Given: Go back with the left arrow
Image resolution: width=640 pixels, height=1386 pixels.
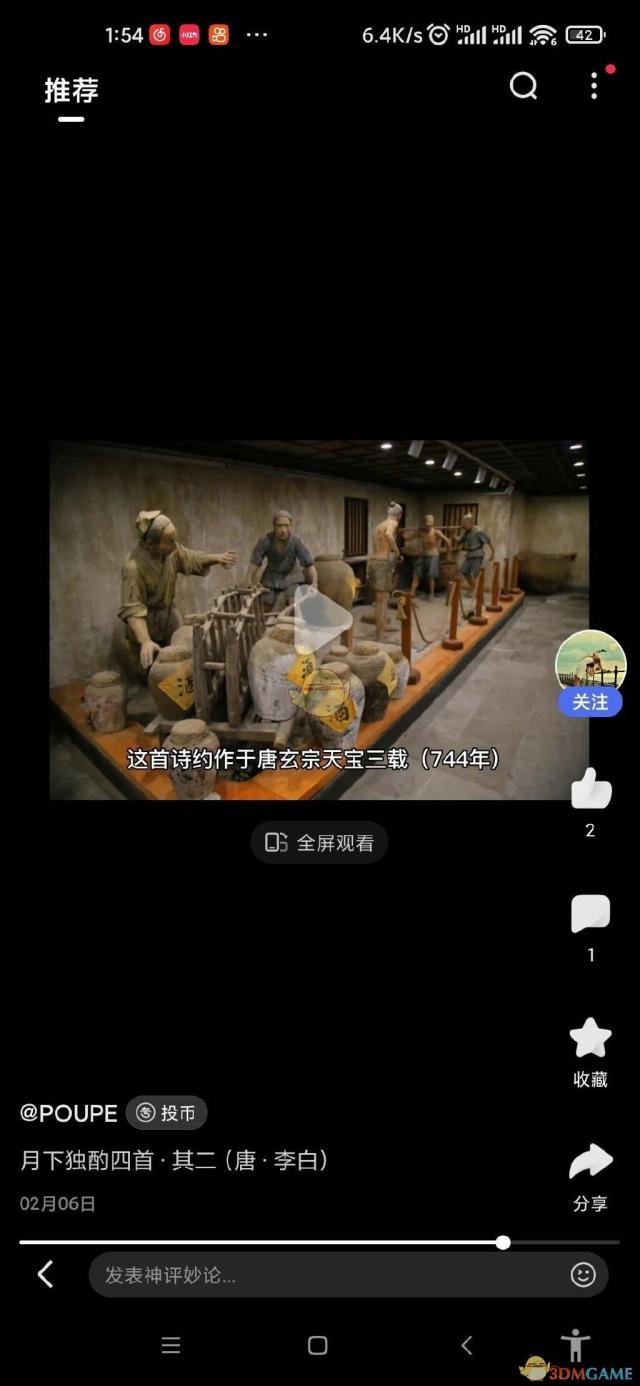Looking at the screenshot, I should click(45, 1274).
